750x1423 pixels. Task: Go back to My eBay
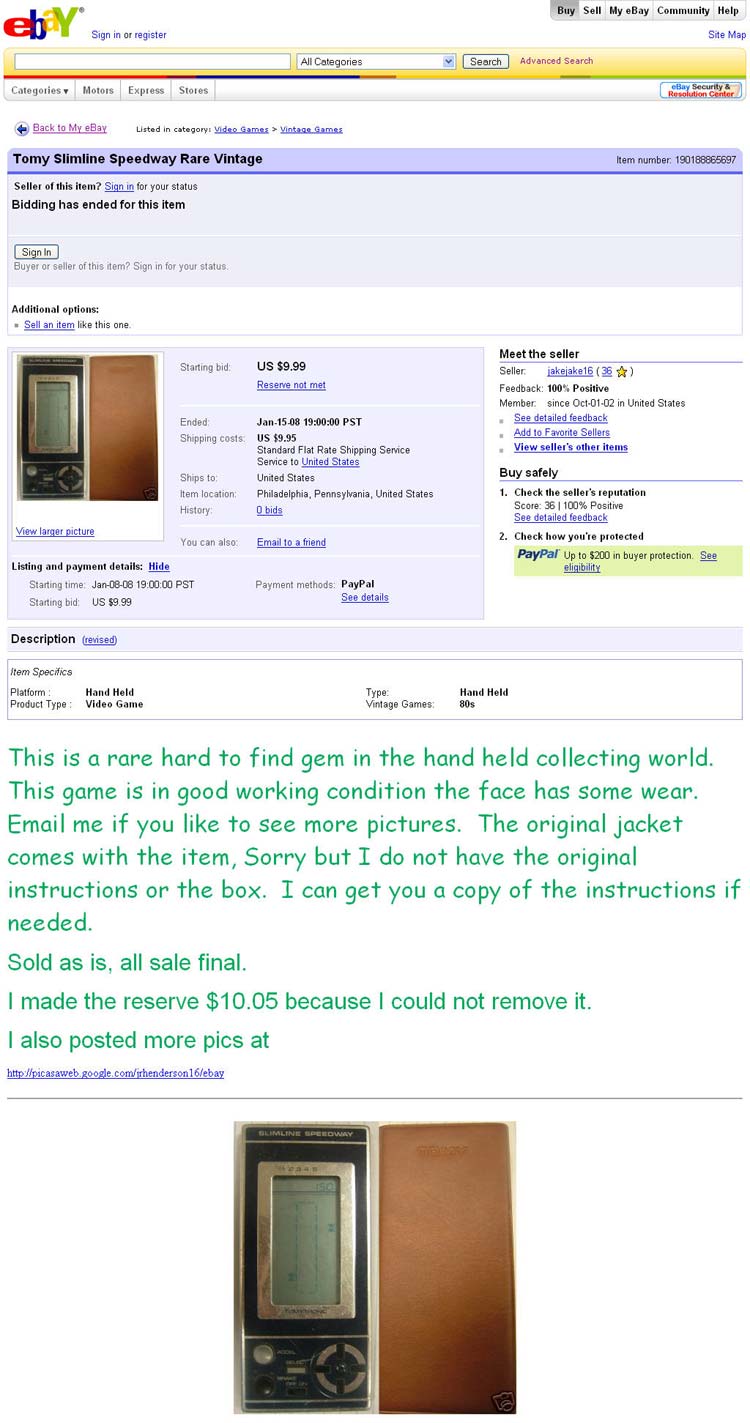(x=69, y=128)
